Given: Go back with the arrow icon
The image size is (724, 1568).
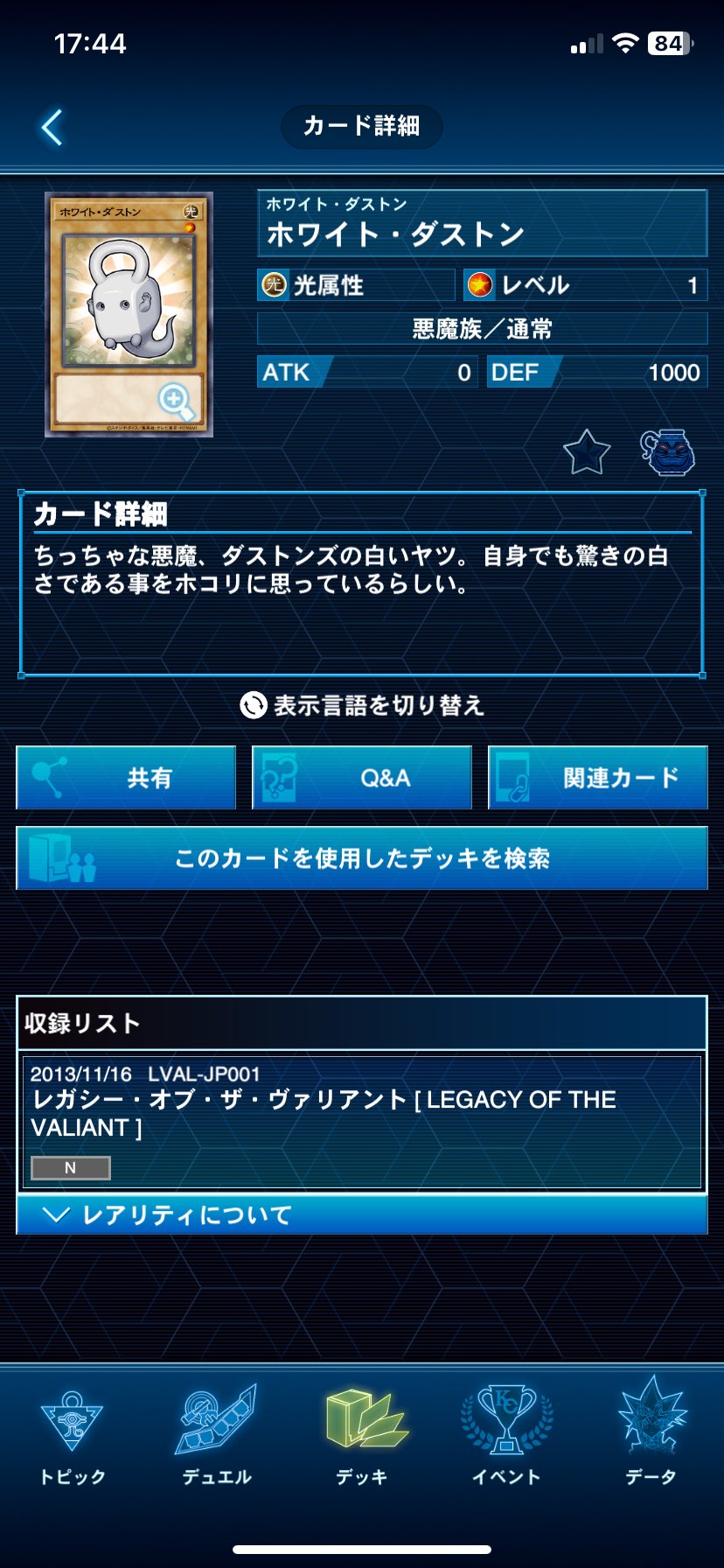Looking at the screenshot, I should point(52,128).
